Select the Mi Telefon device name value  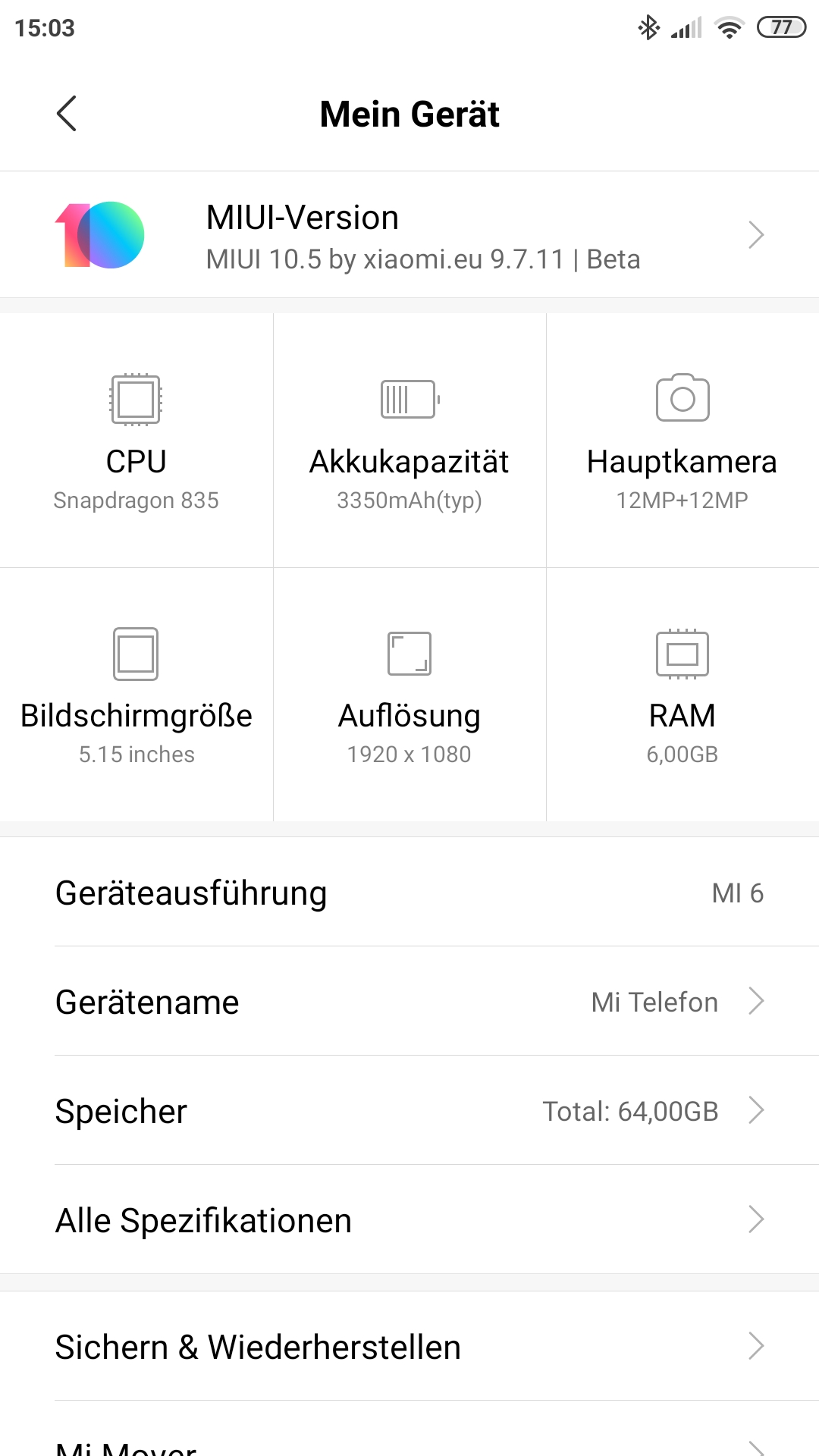(x=654, y=1002)
